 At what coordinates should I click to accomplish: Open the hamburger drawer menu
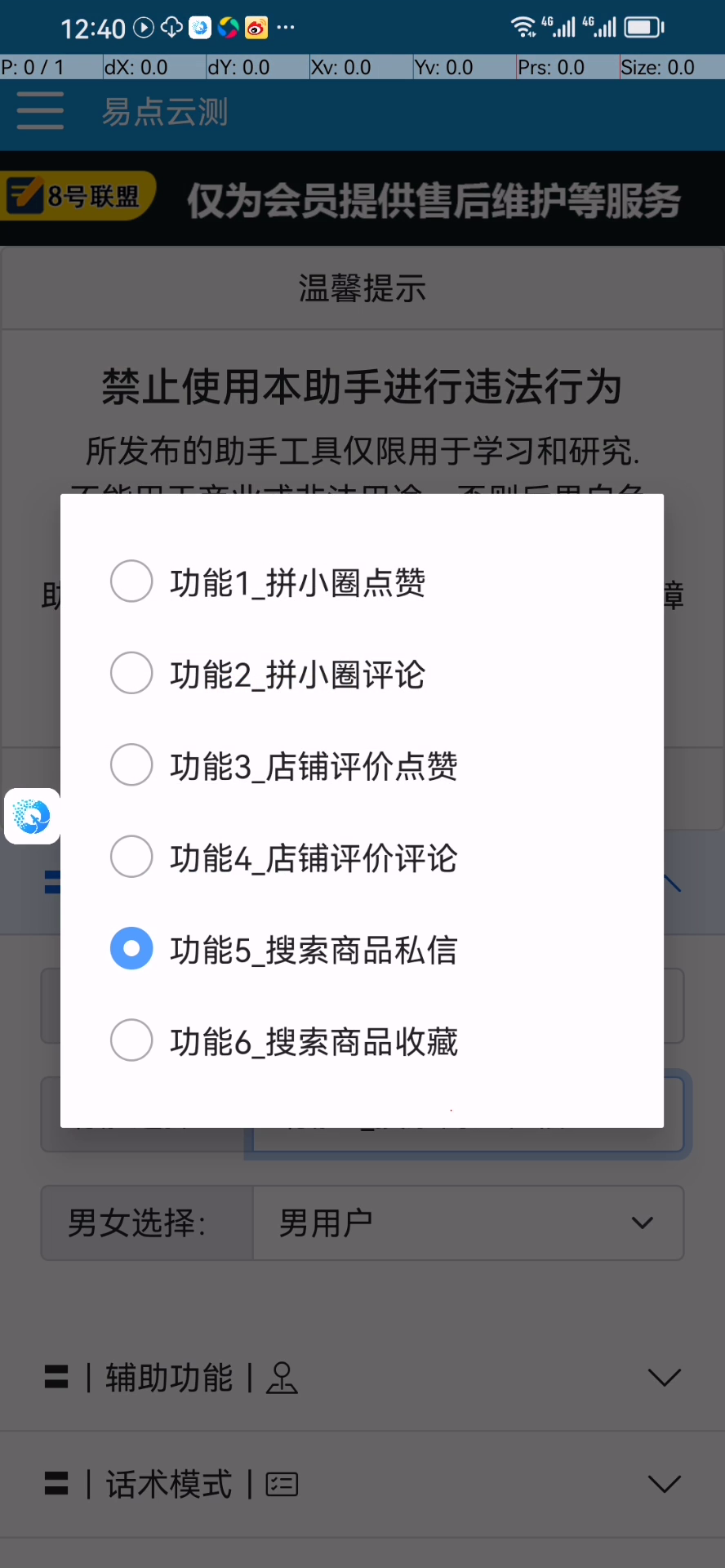(40, 110)
